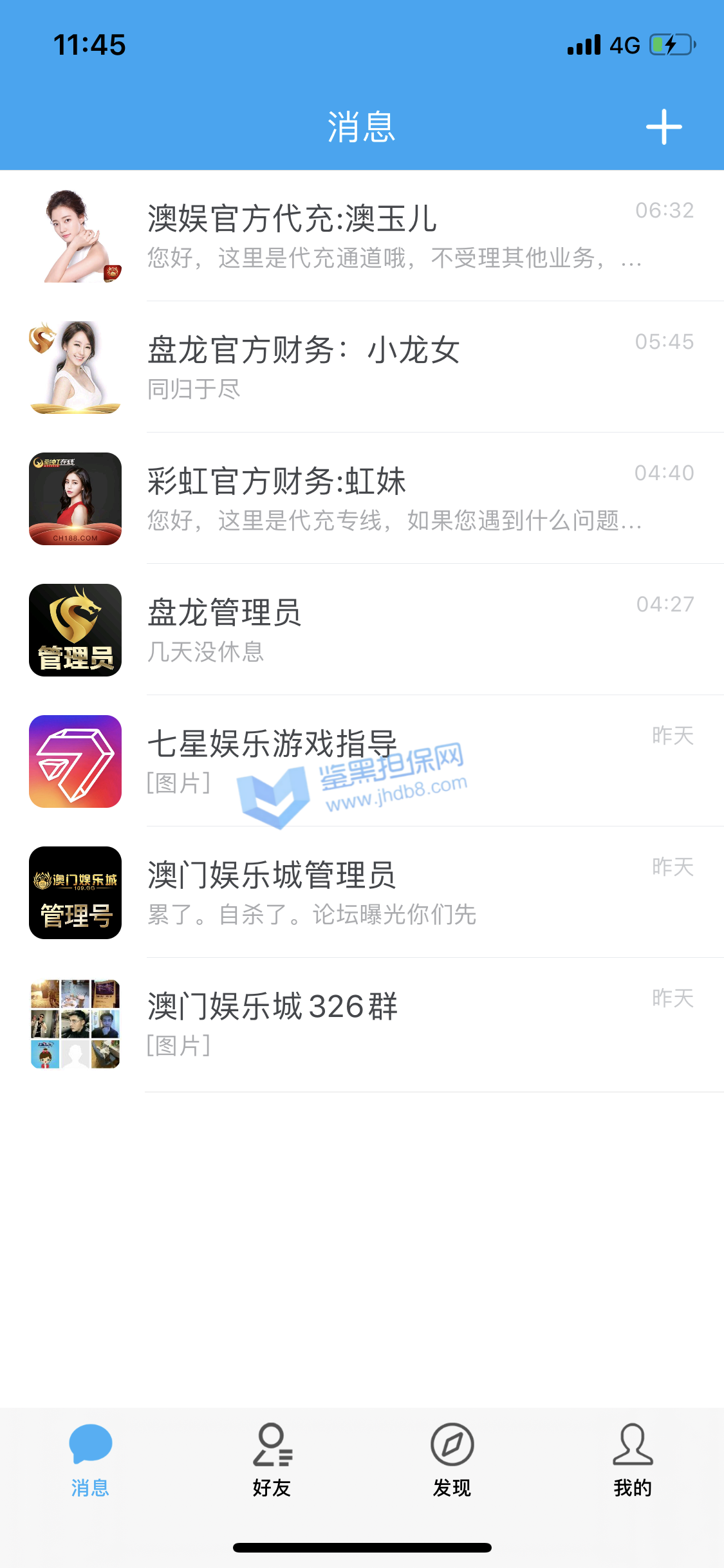Open the 七星娱乐游戏指导 conversation
Viewport: 724px width, 1568px height.
click(x=386, y=761)
